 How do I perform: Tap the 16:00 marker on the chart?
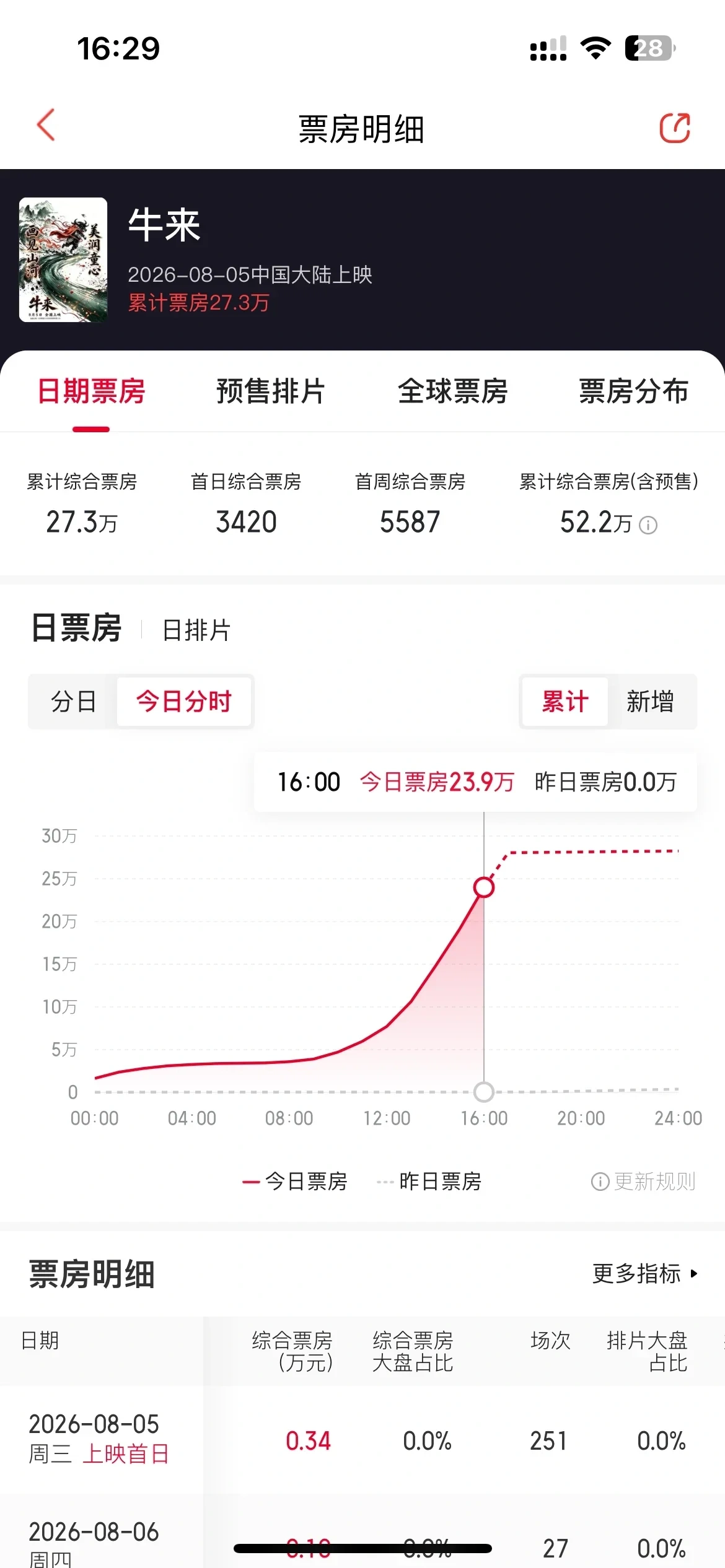484,887
